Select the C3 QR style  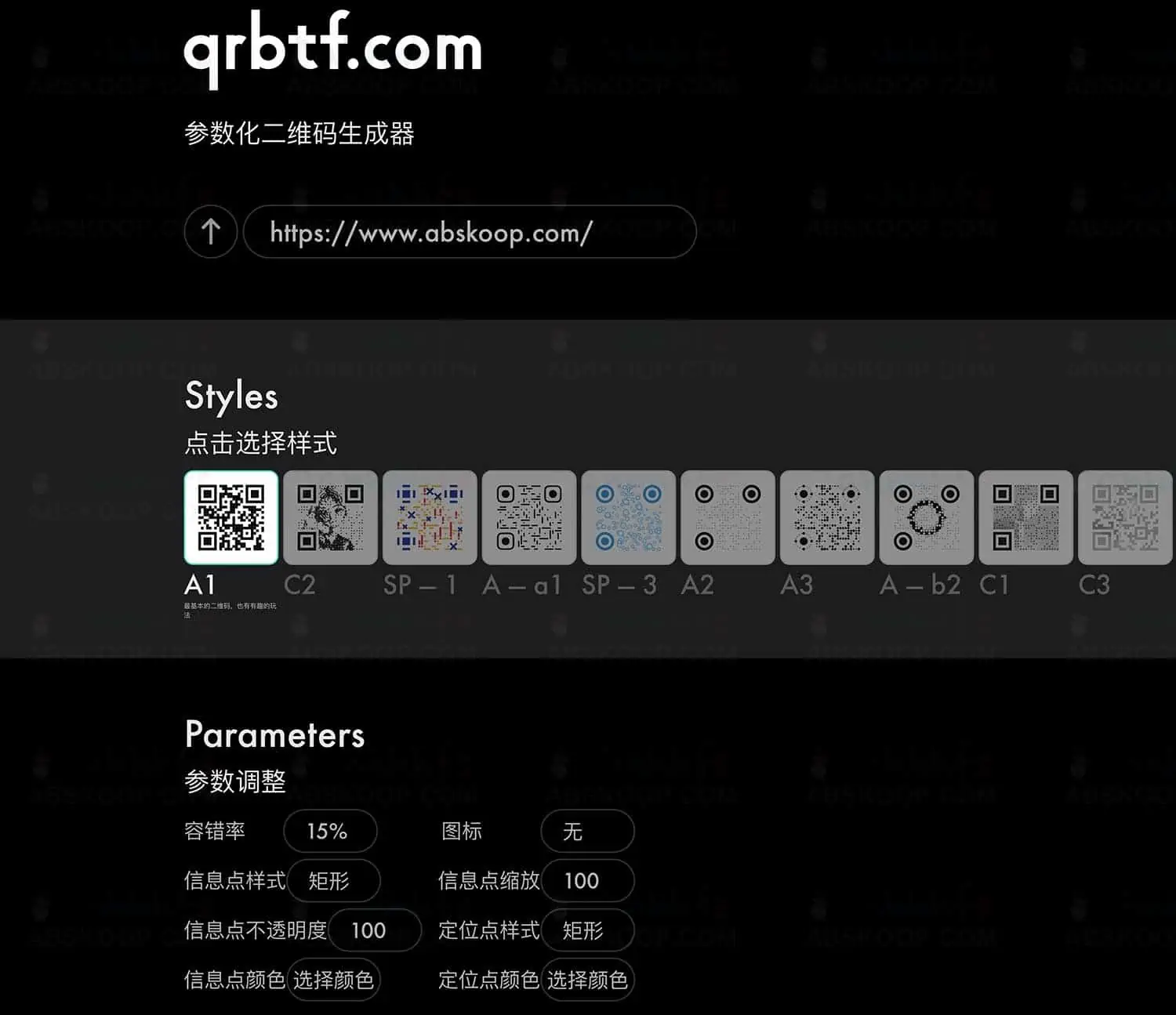[x=1125, y=517]
